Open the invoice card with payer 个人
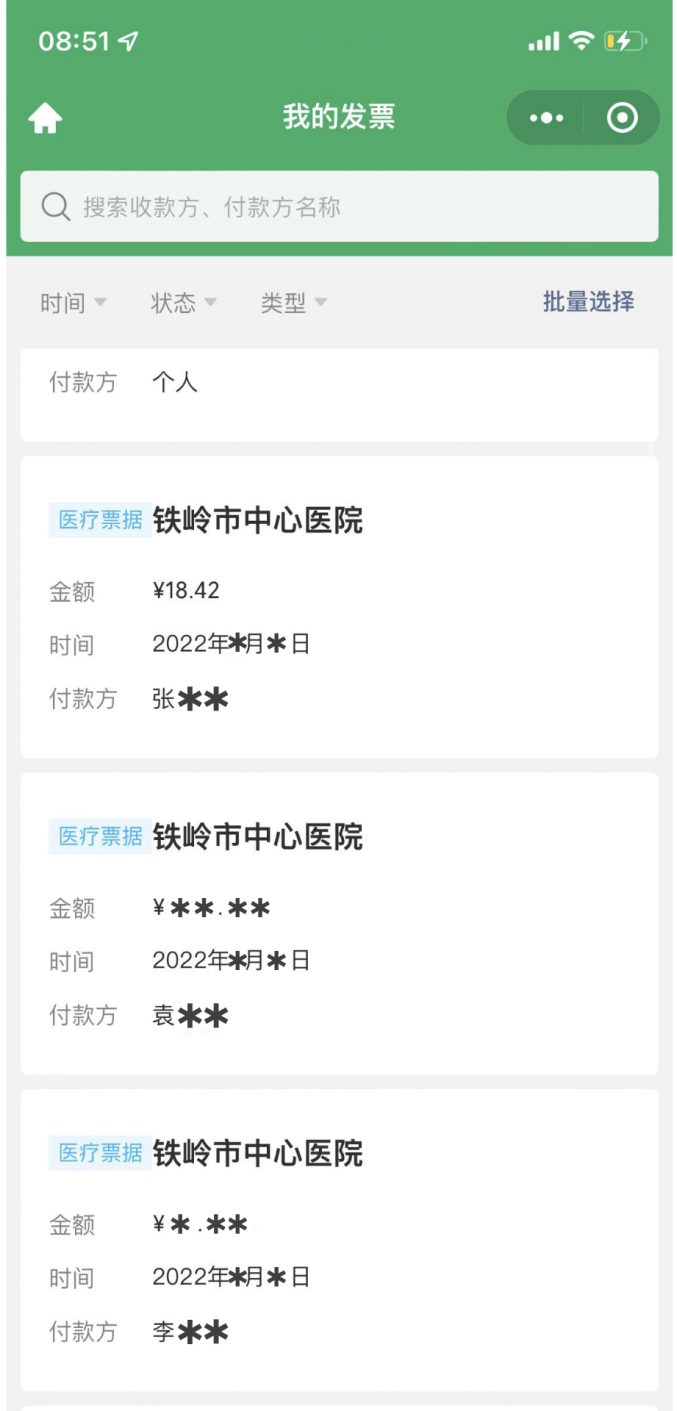The image size is (677, 1411). point(339,394)
